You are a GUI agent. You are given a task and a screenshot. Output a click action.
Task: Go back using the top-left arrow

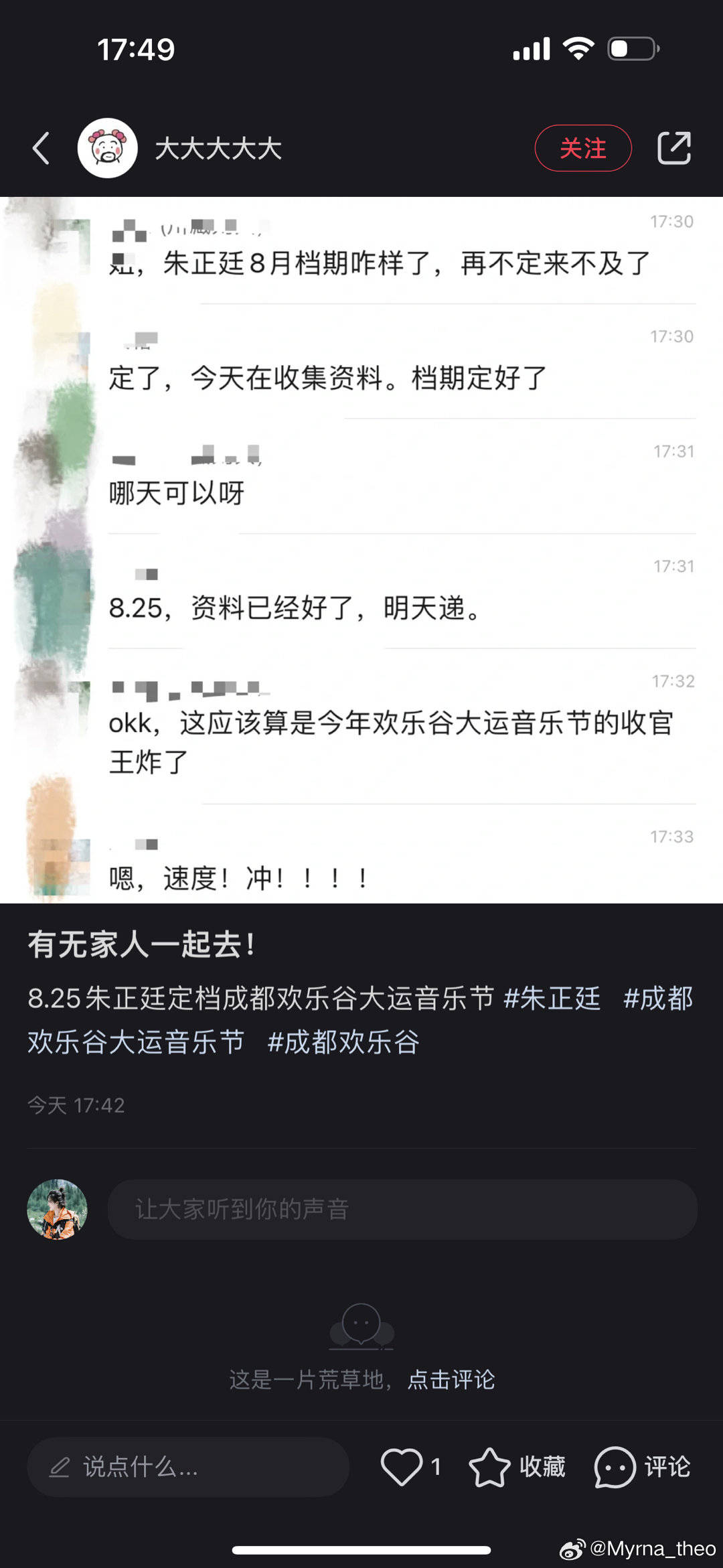click(42, 148)
